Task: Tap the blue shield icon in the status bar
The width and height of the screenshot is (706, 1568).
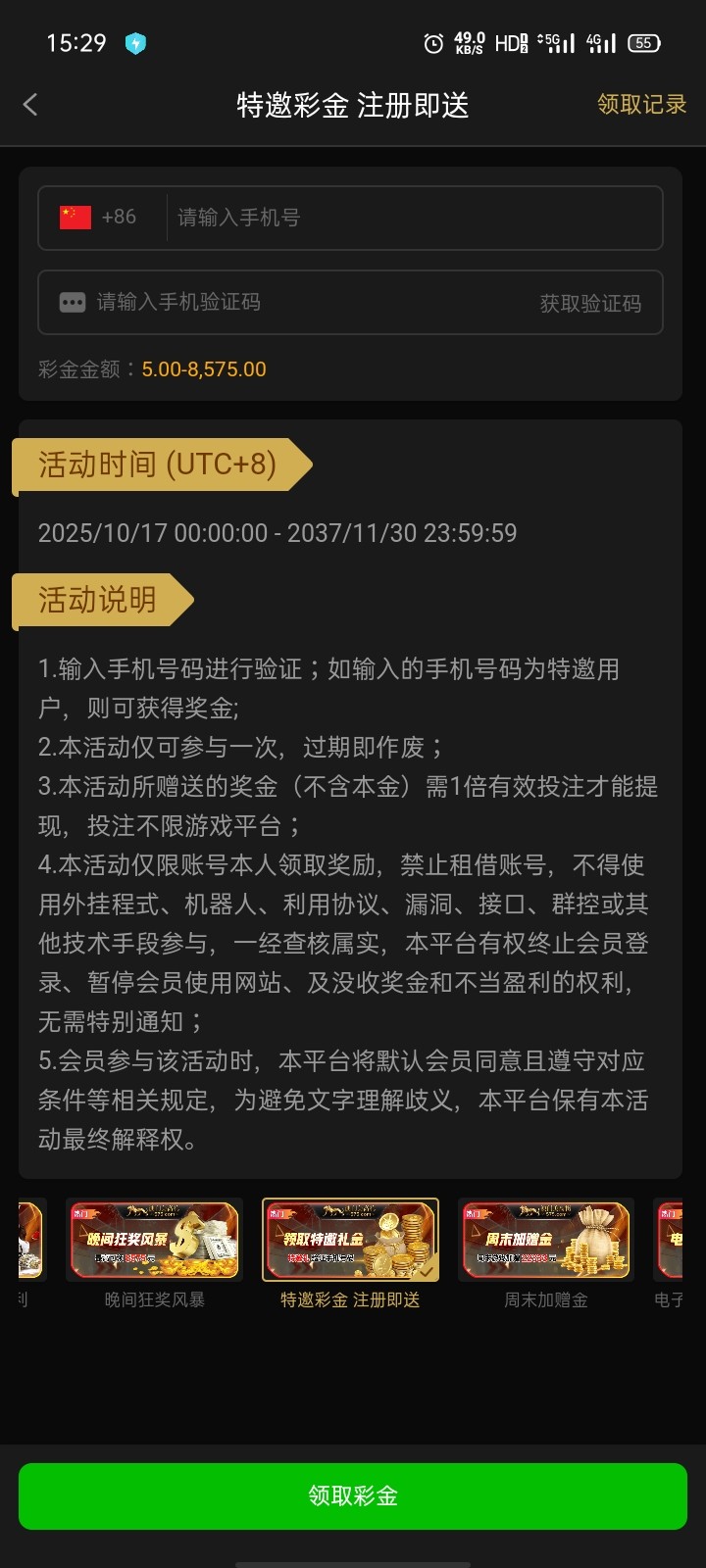Action: point(136,43)
